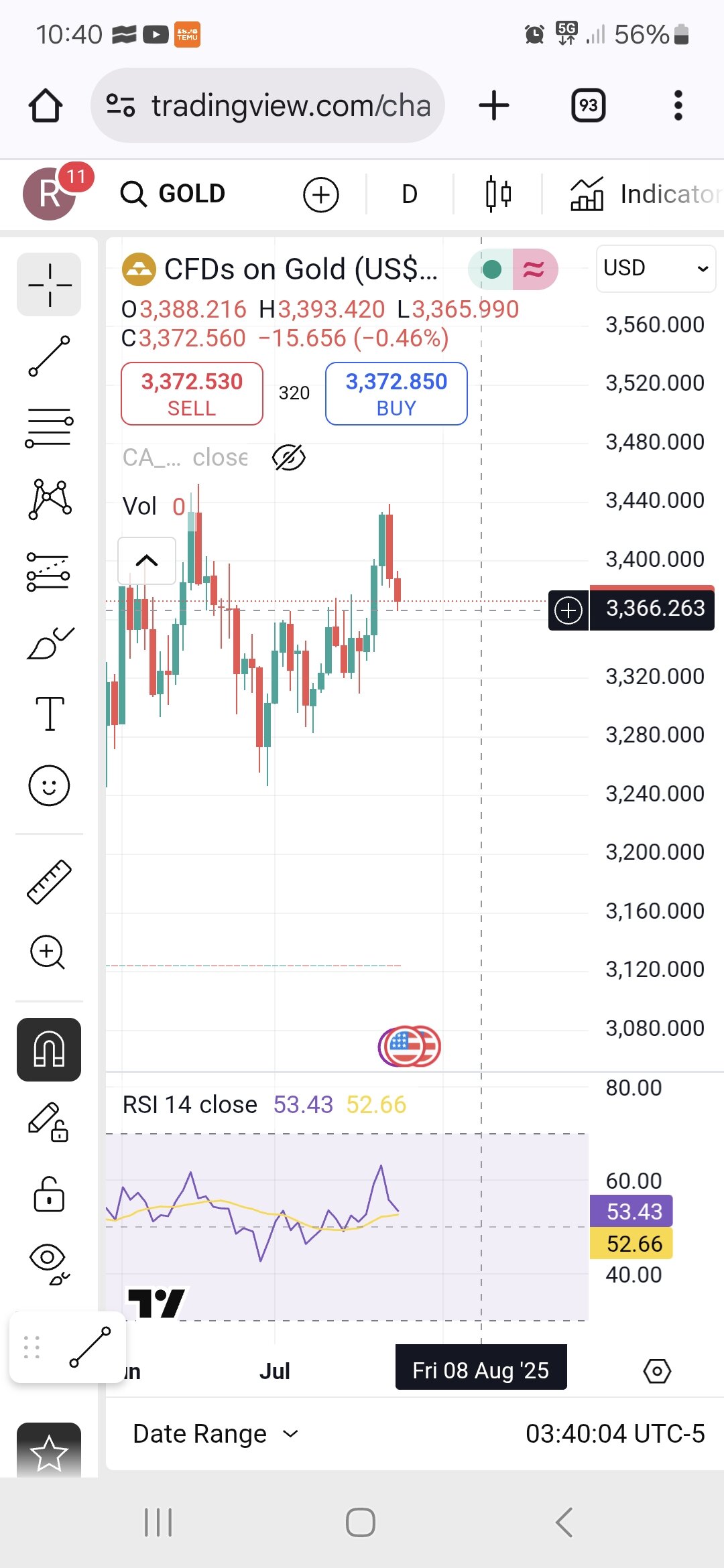
Task: Expand the Date Range selector
Action: pyautogui.click(x=215, y=1433)
